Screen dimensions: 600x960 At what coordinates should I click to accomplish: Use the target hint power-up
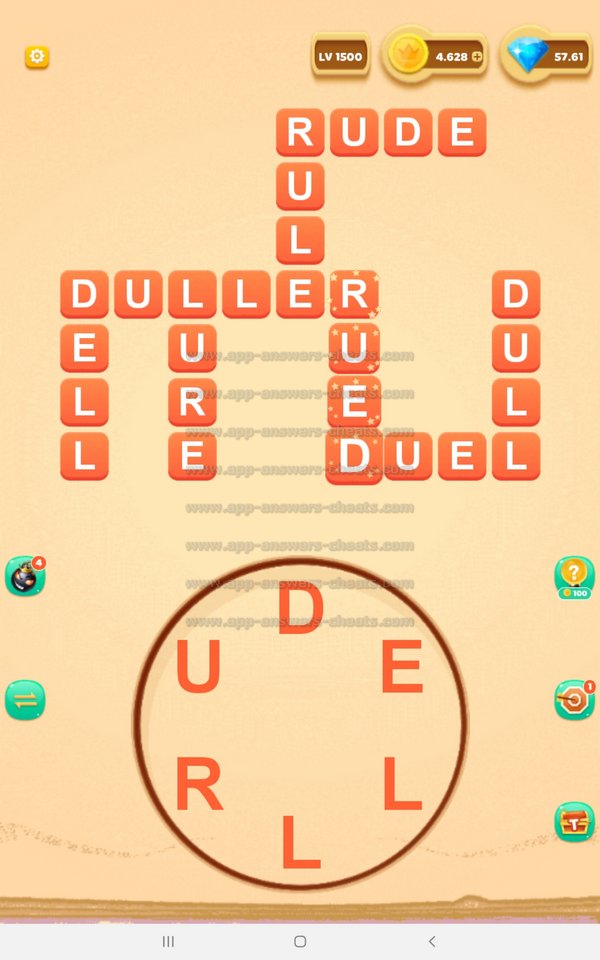point(573,700)
